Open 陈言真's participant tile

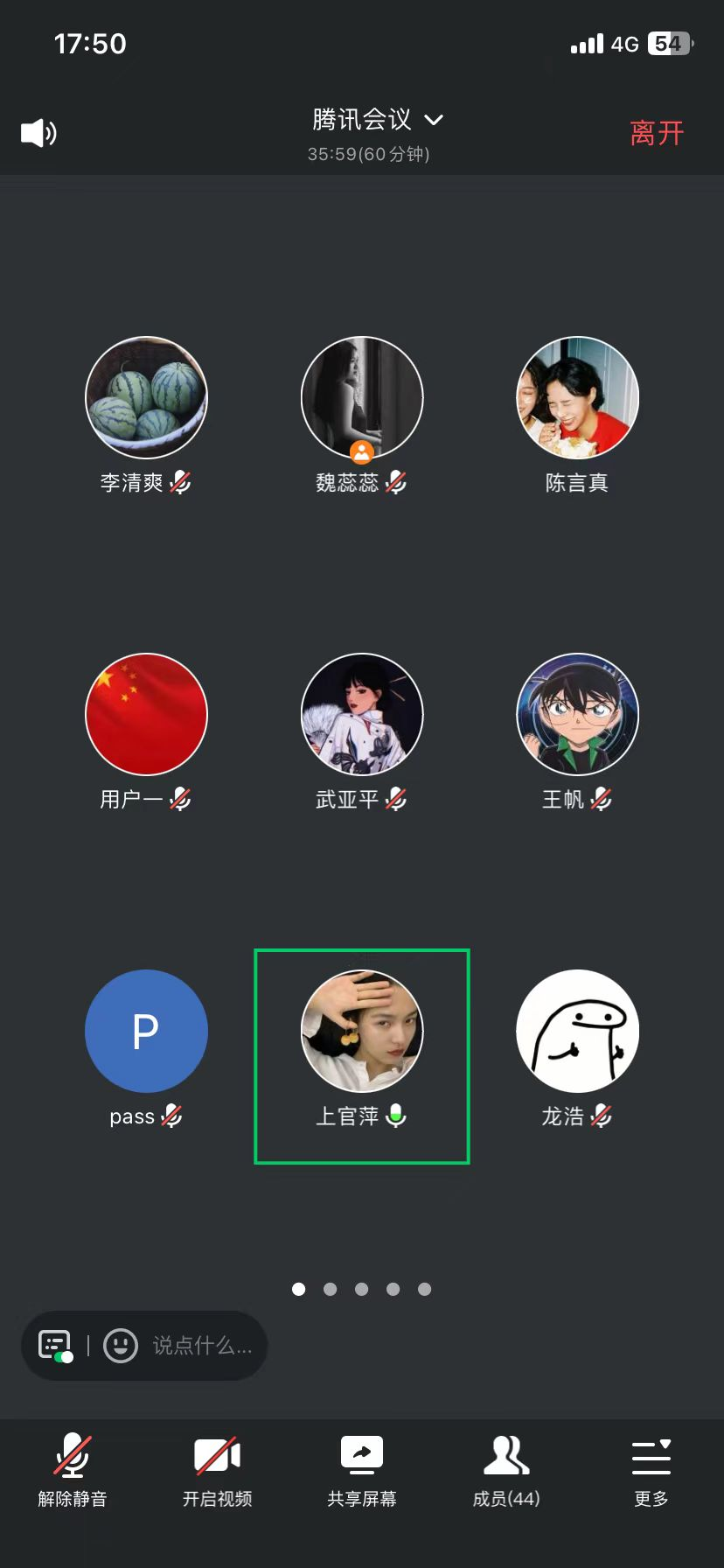pyautogui.click(x=577, y=398)
